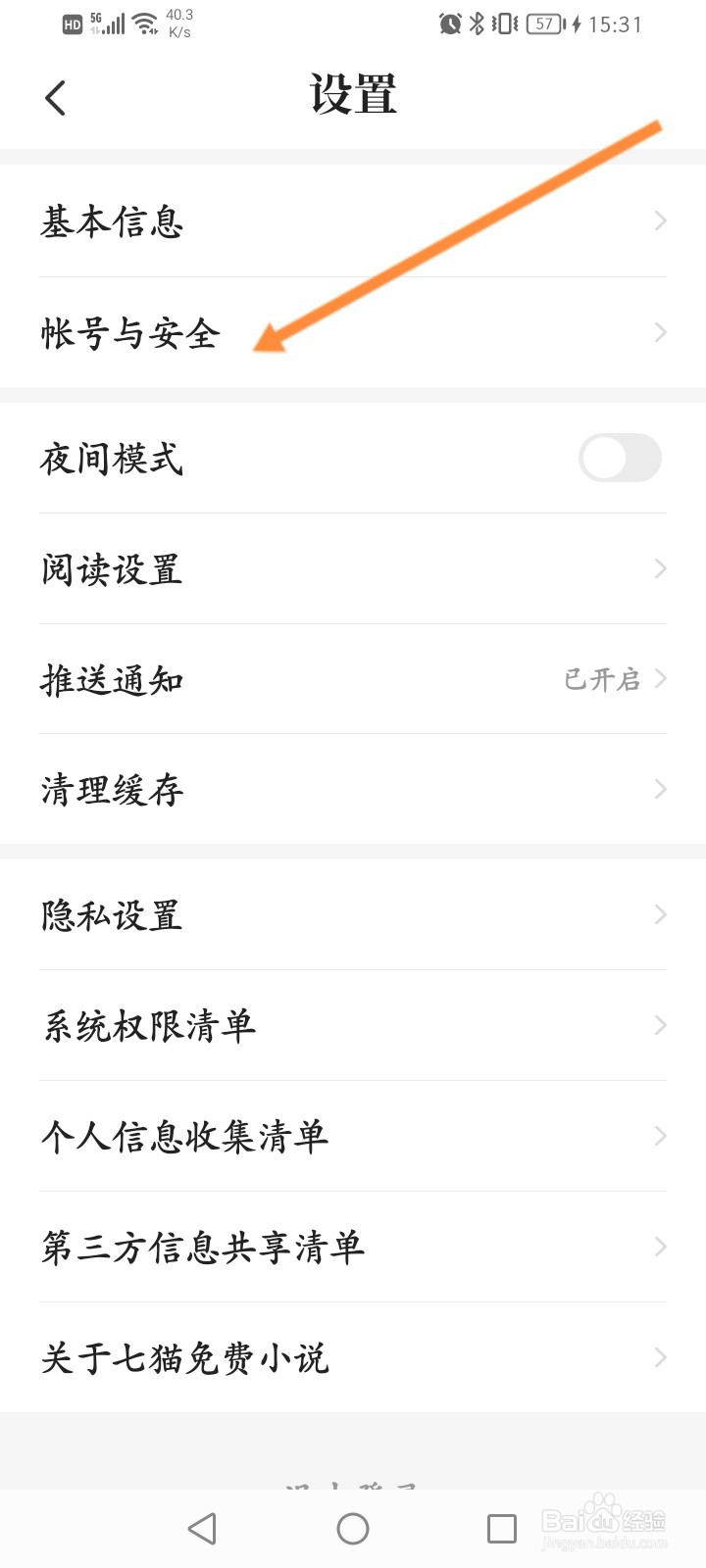Go back from the 设置 page
Screen dimensions: 706x1568
click(56, 98)
